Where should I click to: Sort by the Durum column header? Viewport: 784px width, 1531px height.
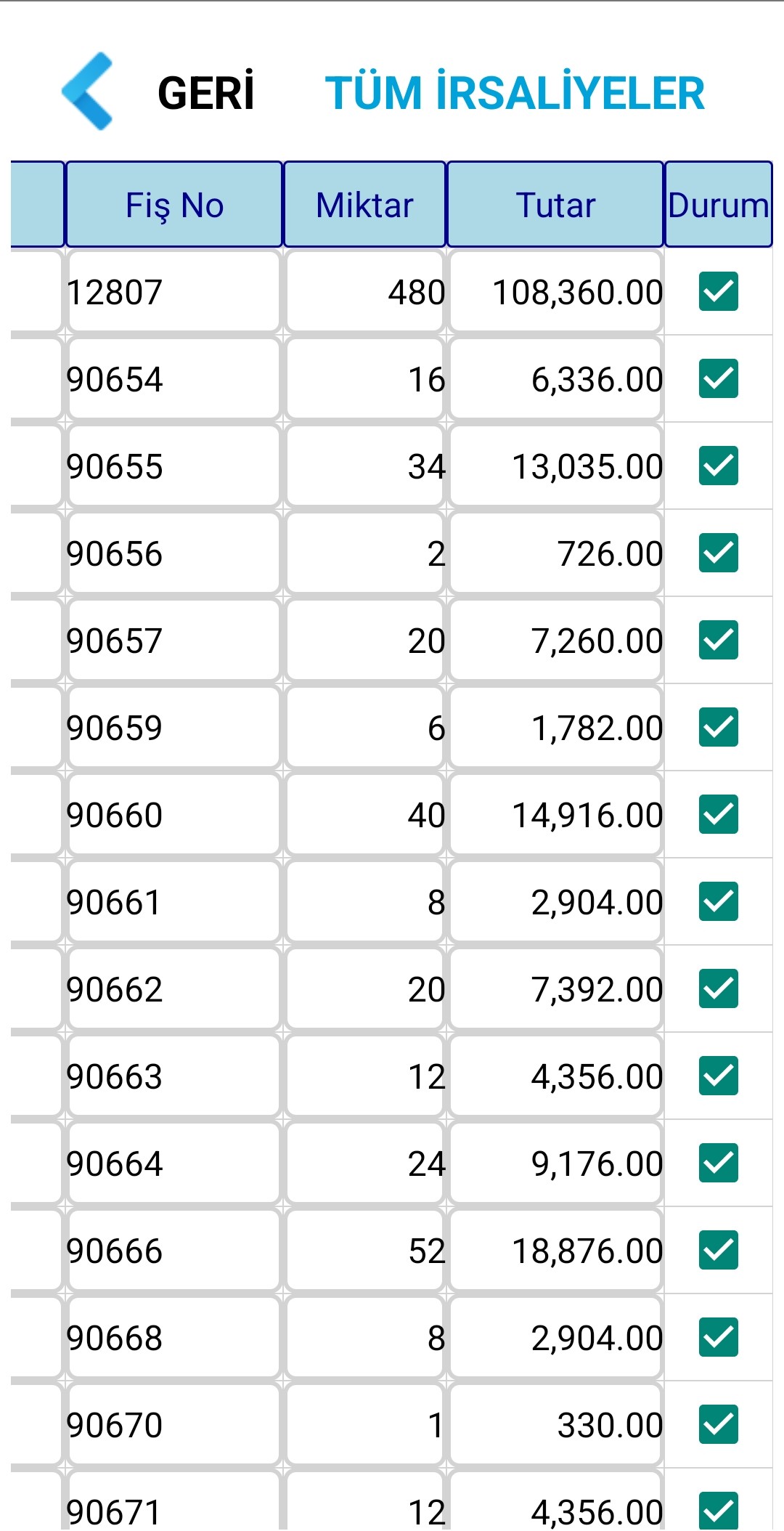click(x=718, y=205)
